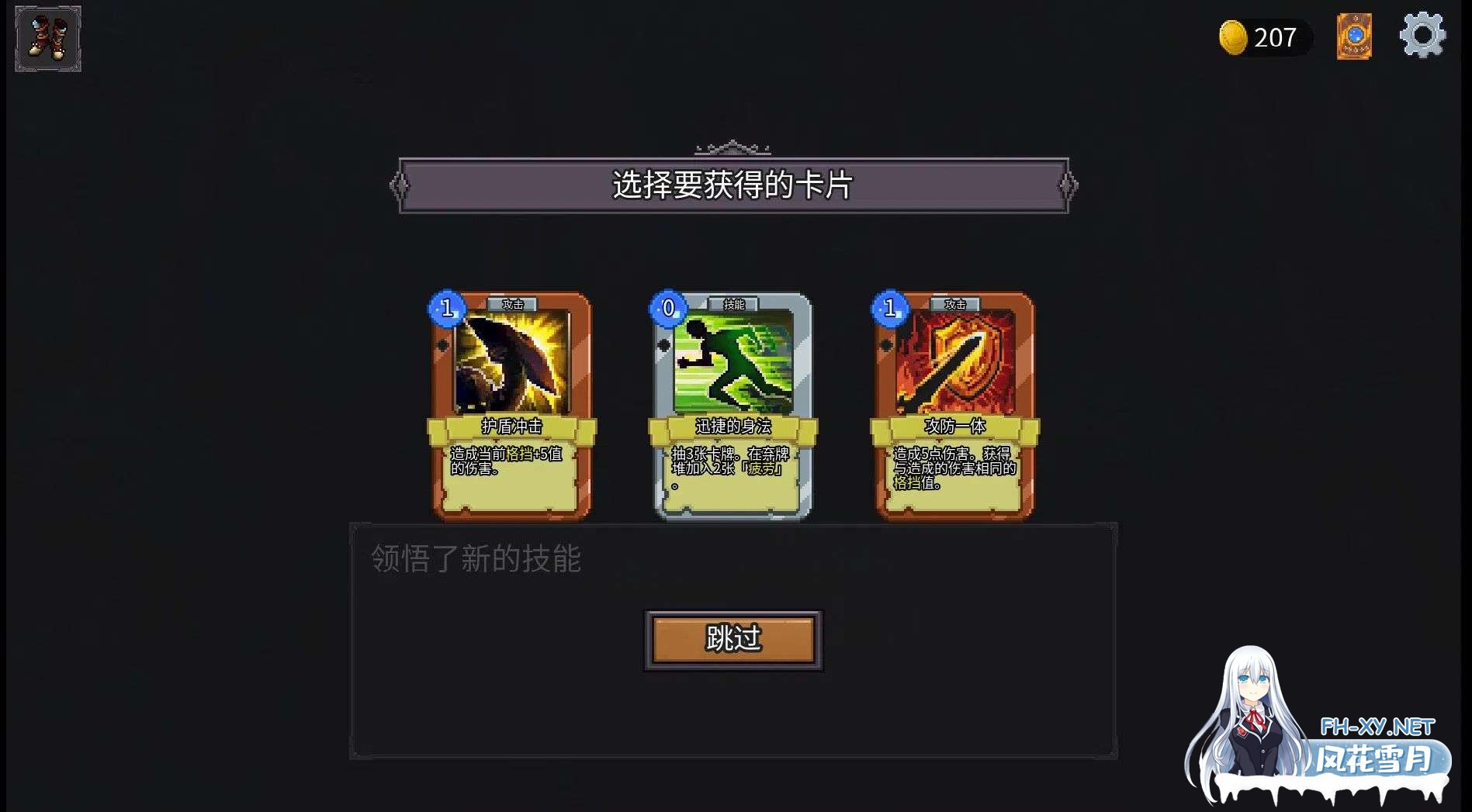Pick the 攻防一体 attack card
The image size is (1472, 812).
click(x=954, y=405)
